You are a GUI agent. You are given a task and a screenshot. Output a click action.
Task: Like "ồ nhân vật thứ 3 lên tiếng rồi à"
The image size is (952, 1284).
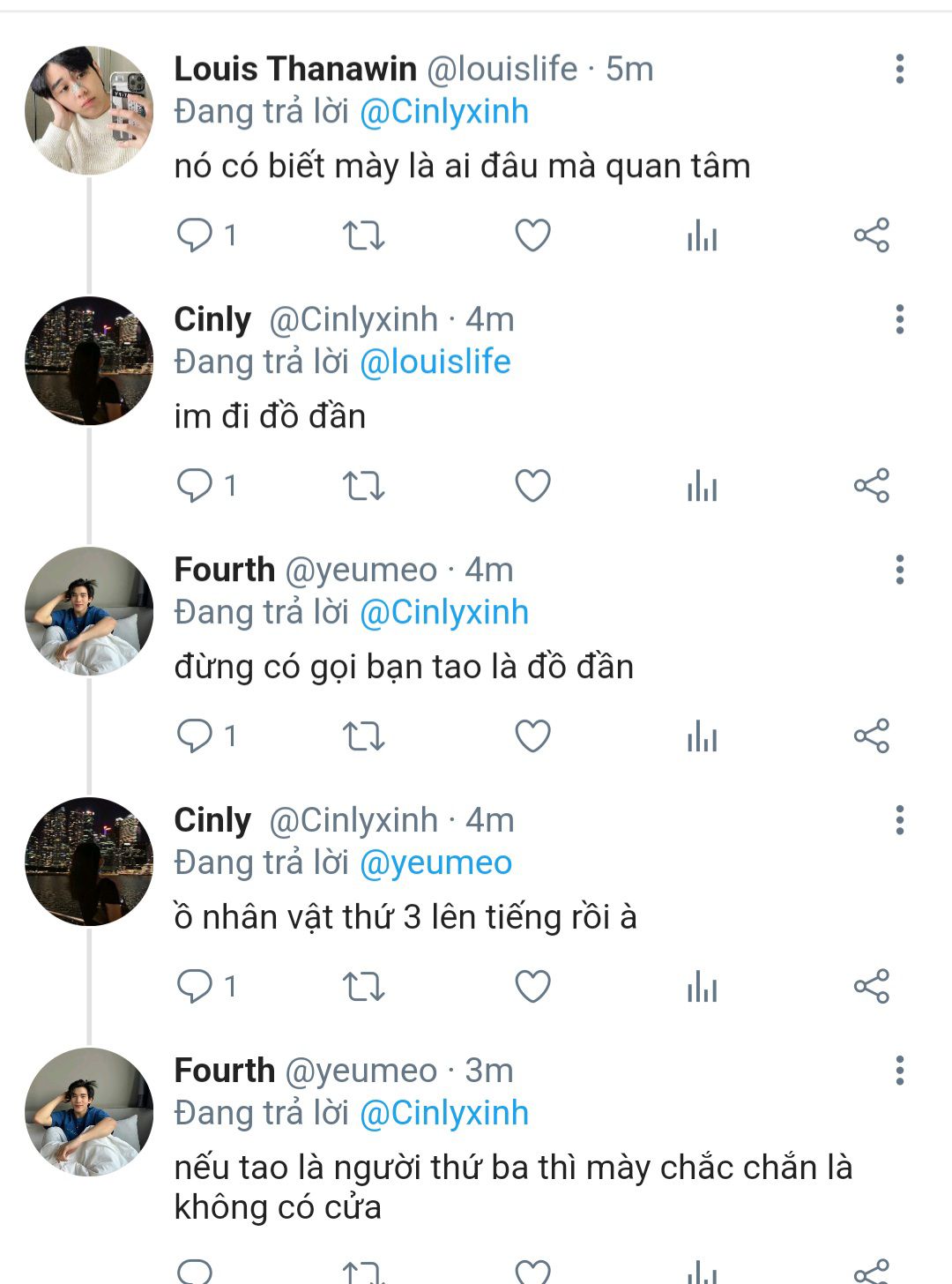click(532, 987)
